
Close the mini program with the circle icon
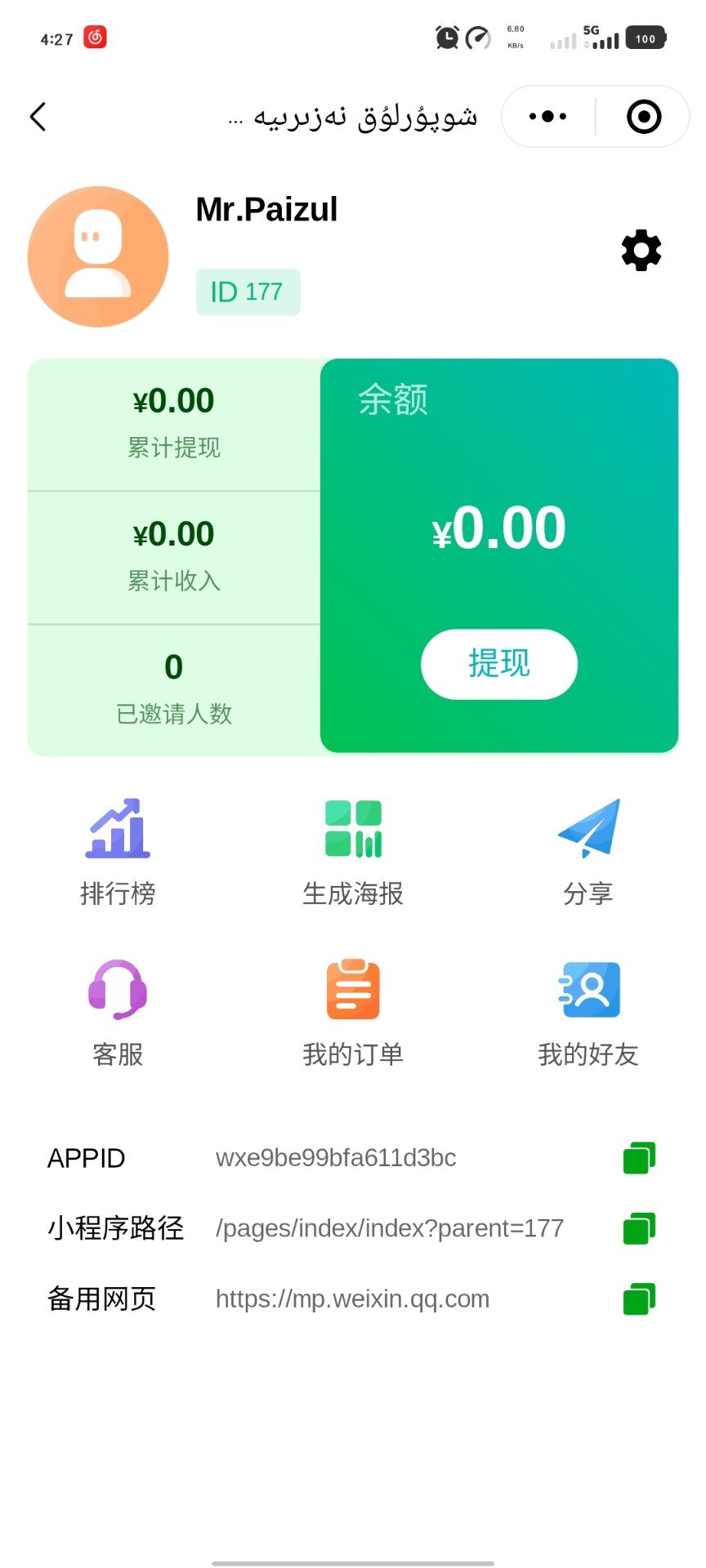(644, 117)
